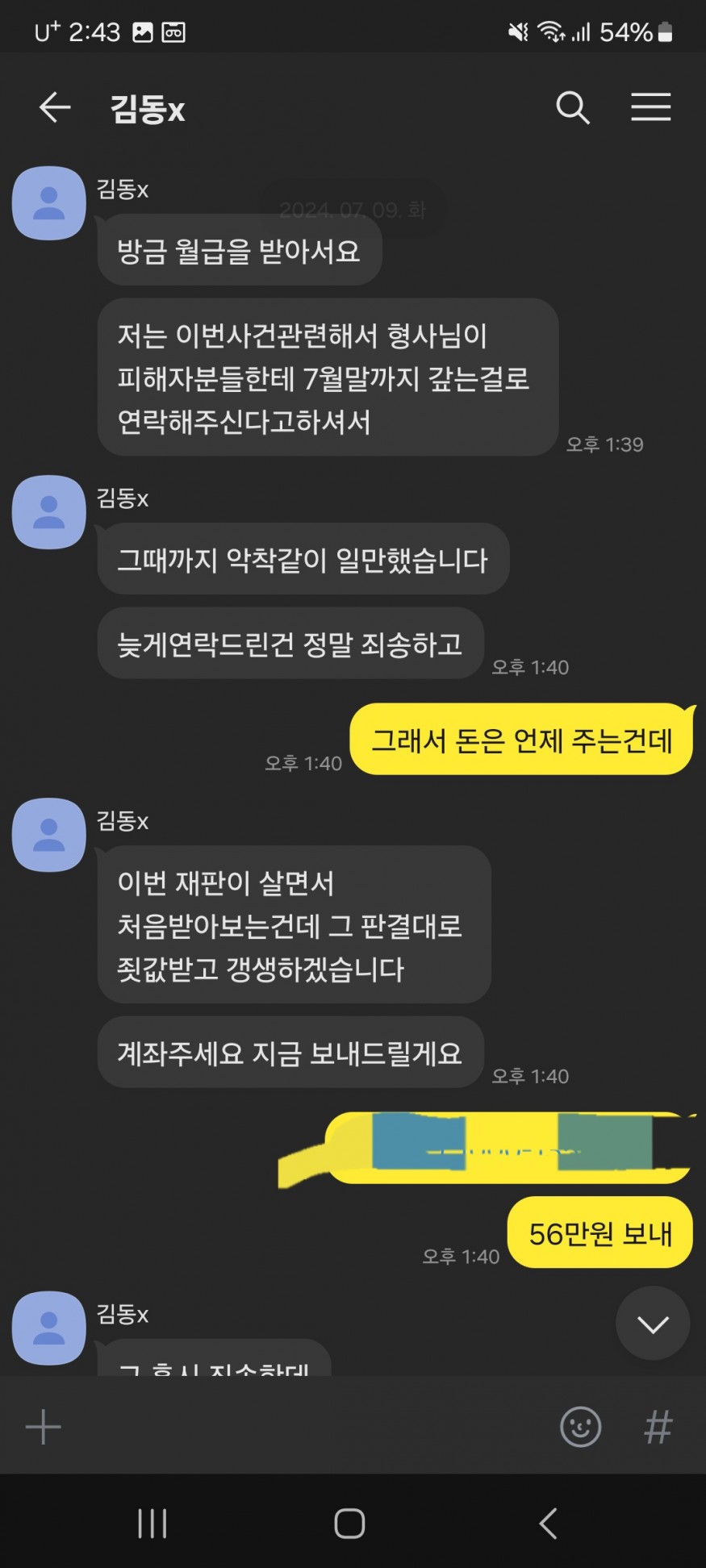Open the attachment plus menu
The width and height of the screenshot is (706, 1568).
44,1427
